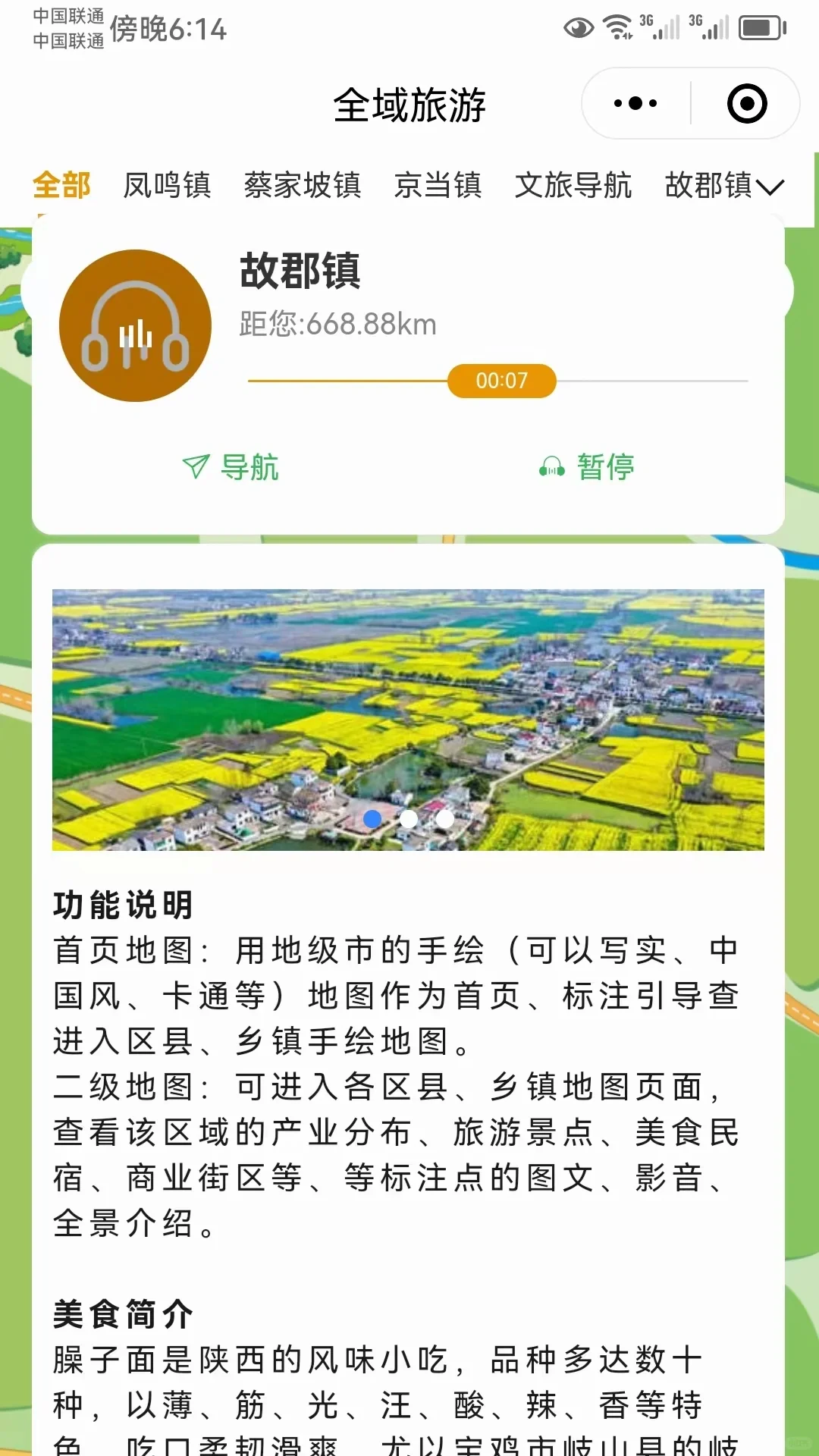Screen dimensions: 819x1456
Task: Open the mini program more options menu
Action: [x=635, y=103]
